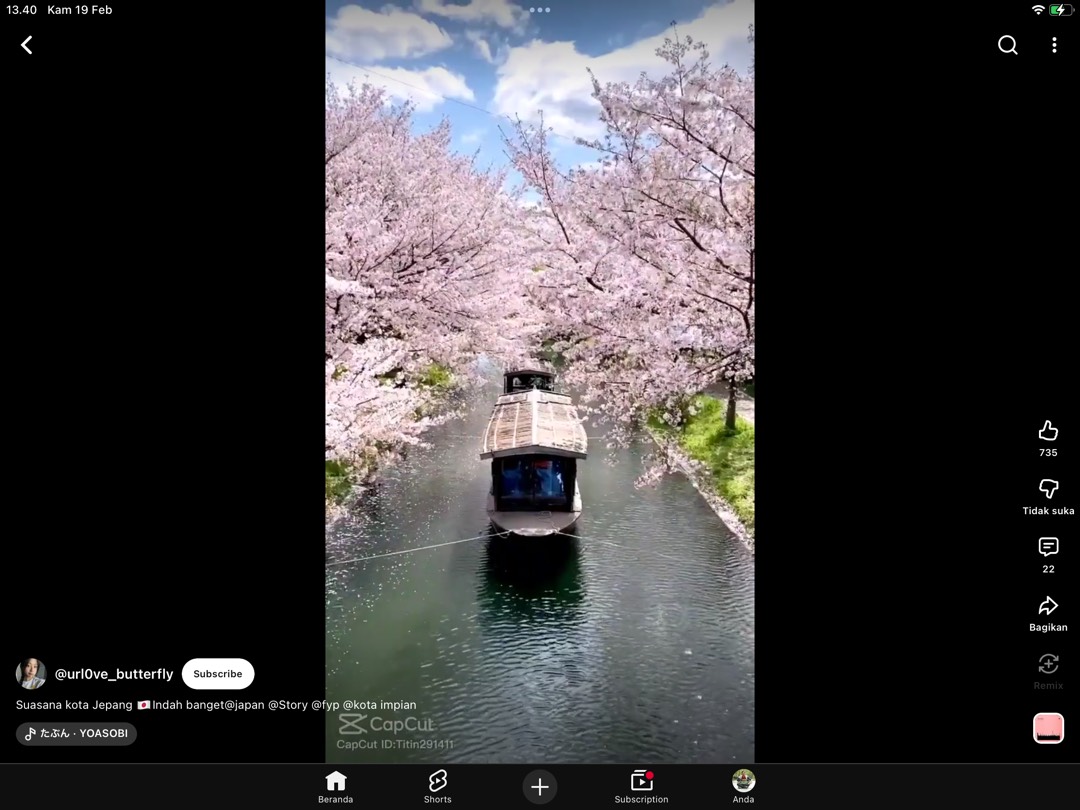Viewport: 1080px width, 810px height.
Task: Open the Subscription tab
Action: [x=641, y=786]
